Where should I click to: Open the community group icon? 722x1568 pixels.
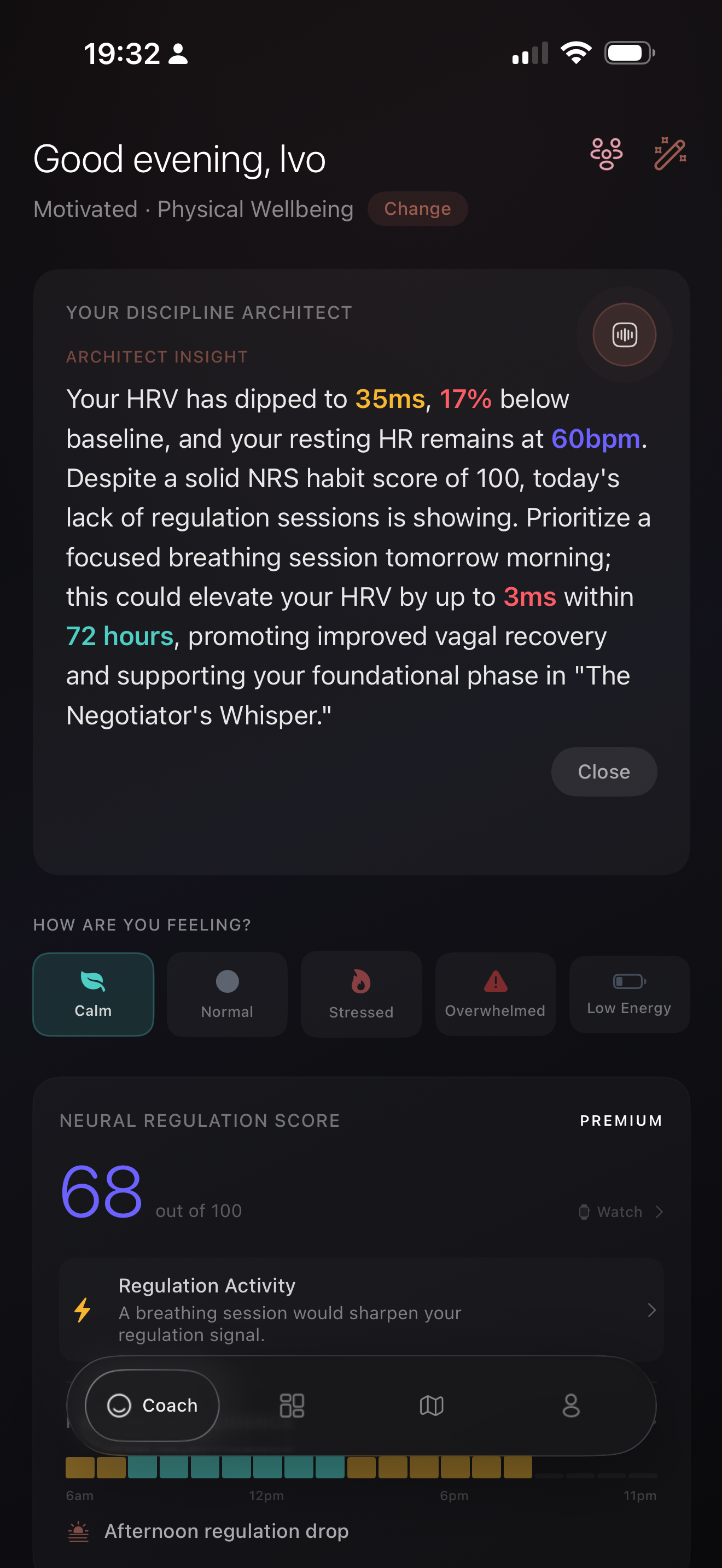(605, 154)
